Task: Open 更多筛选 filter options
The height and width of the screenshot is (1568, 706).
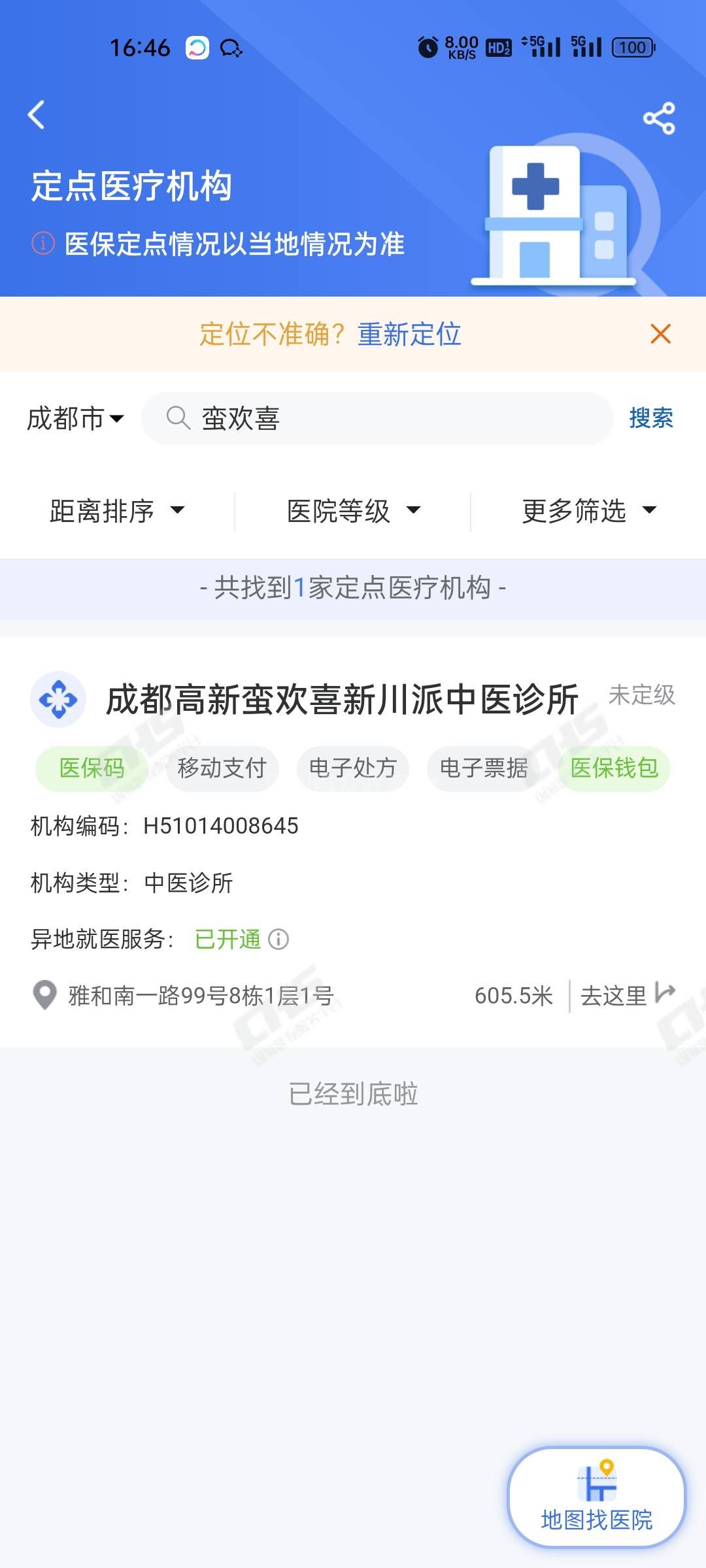Action: tap(588, 511)
